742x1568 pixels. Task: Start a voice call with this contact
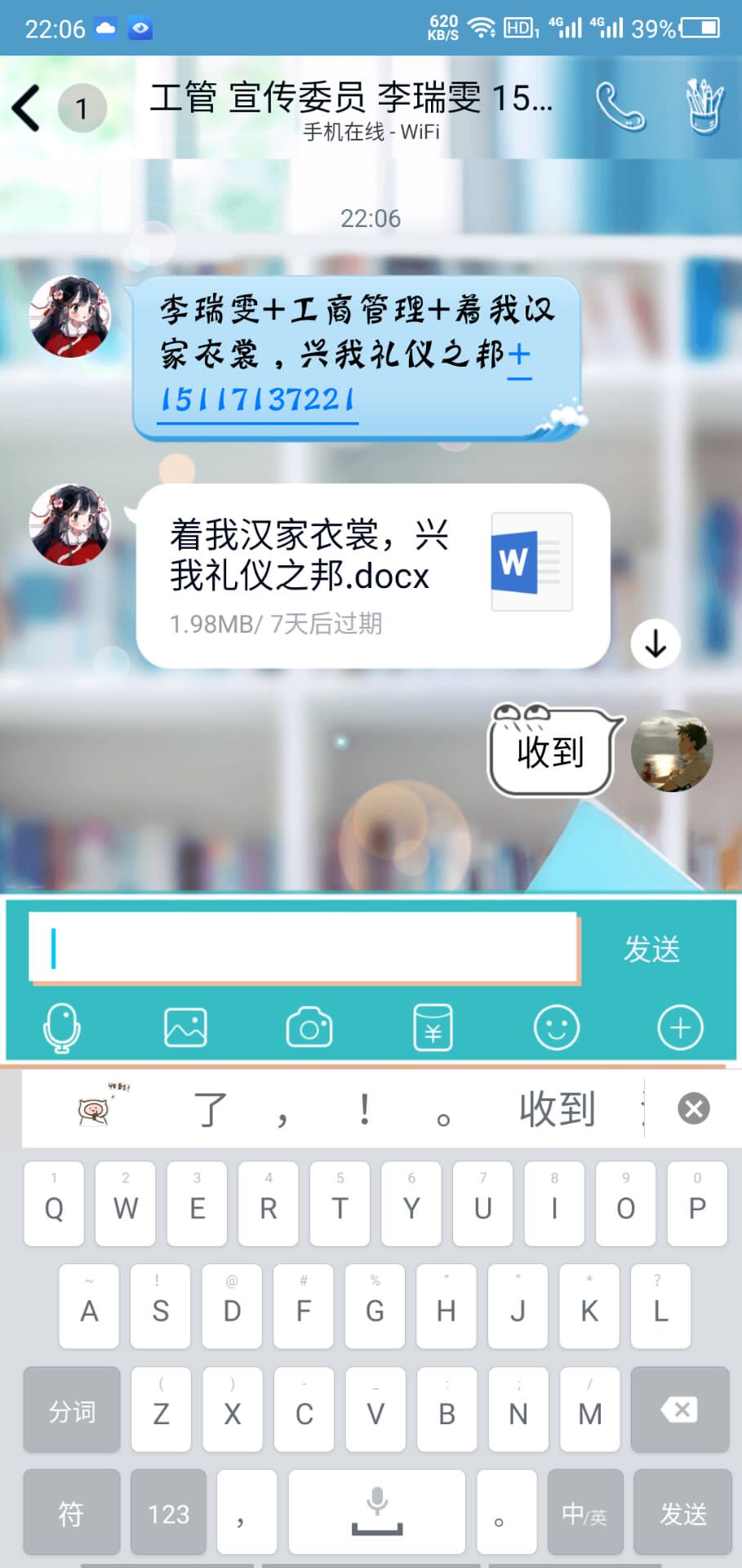(620, 106)
